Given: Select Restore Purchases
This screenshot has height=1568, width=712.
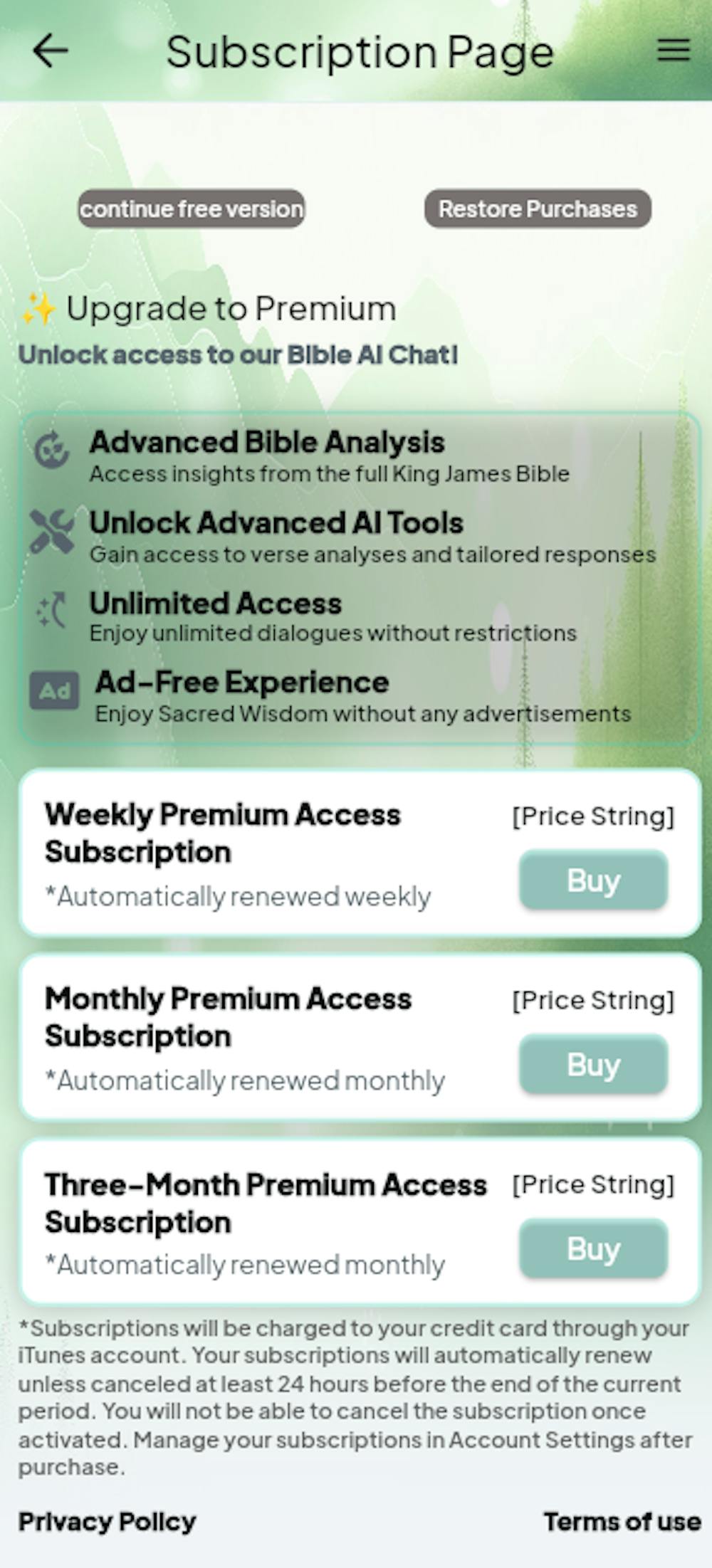Looking at the screenshot, I should point(538,209).
